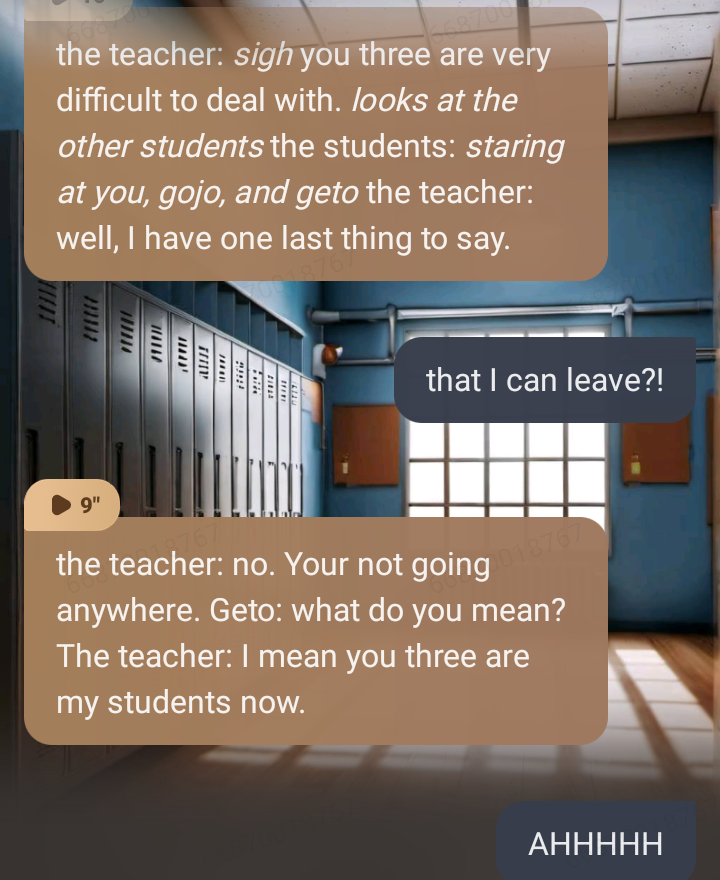Play the 9-second voice message
The image size is (720, 880).
tap(62, 505)
